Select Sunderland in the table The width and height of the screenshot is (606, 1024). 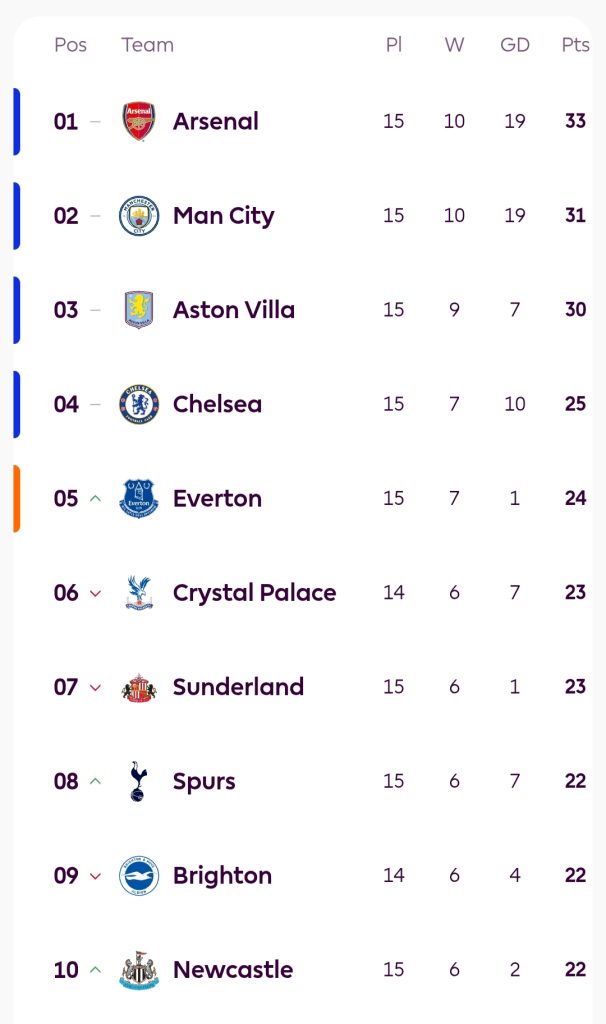pyautogui.click(x=238, y=687)
